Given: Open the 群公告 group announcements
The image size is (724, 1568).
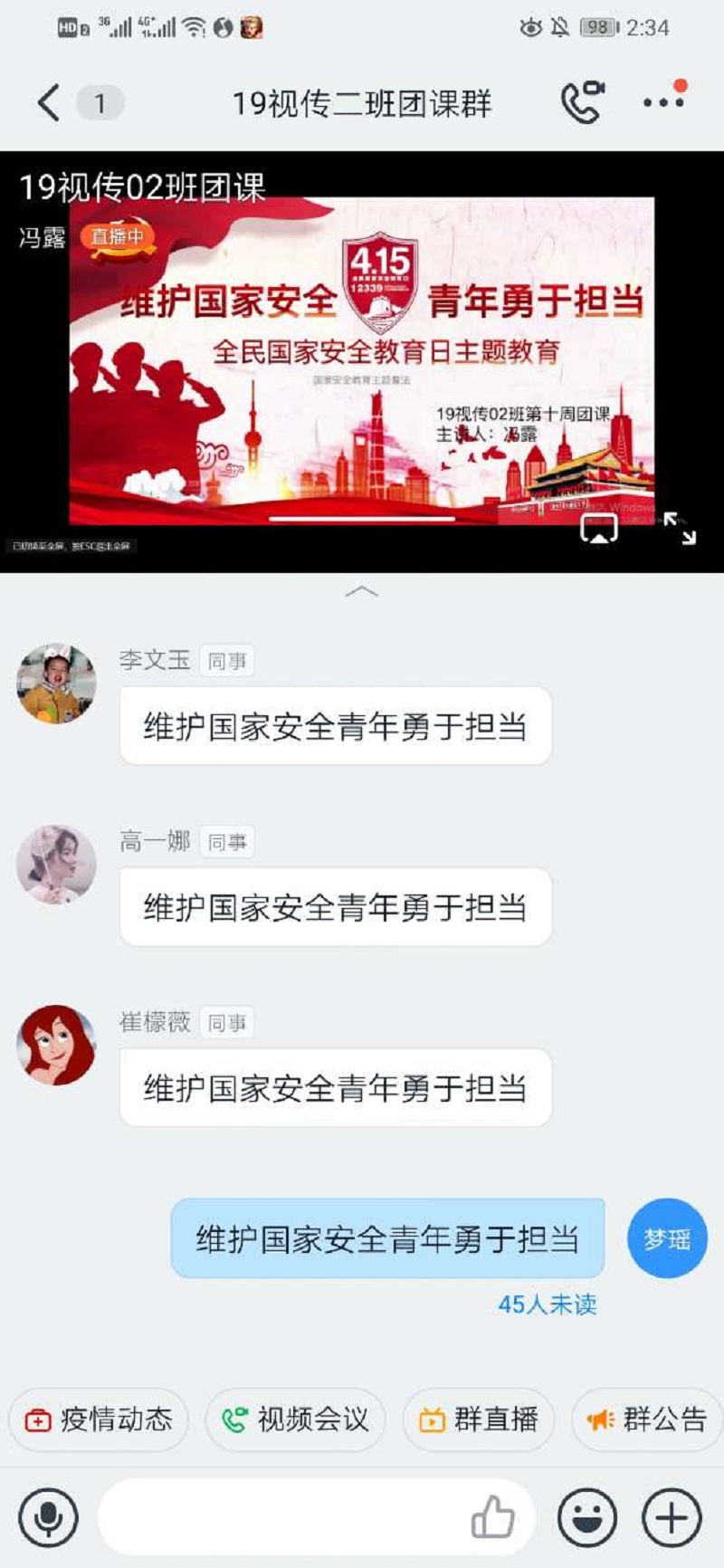Looking at the screenshot, I should tap(647, 1420).
